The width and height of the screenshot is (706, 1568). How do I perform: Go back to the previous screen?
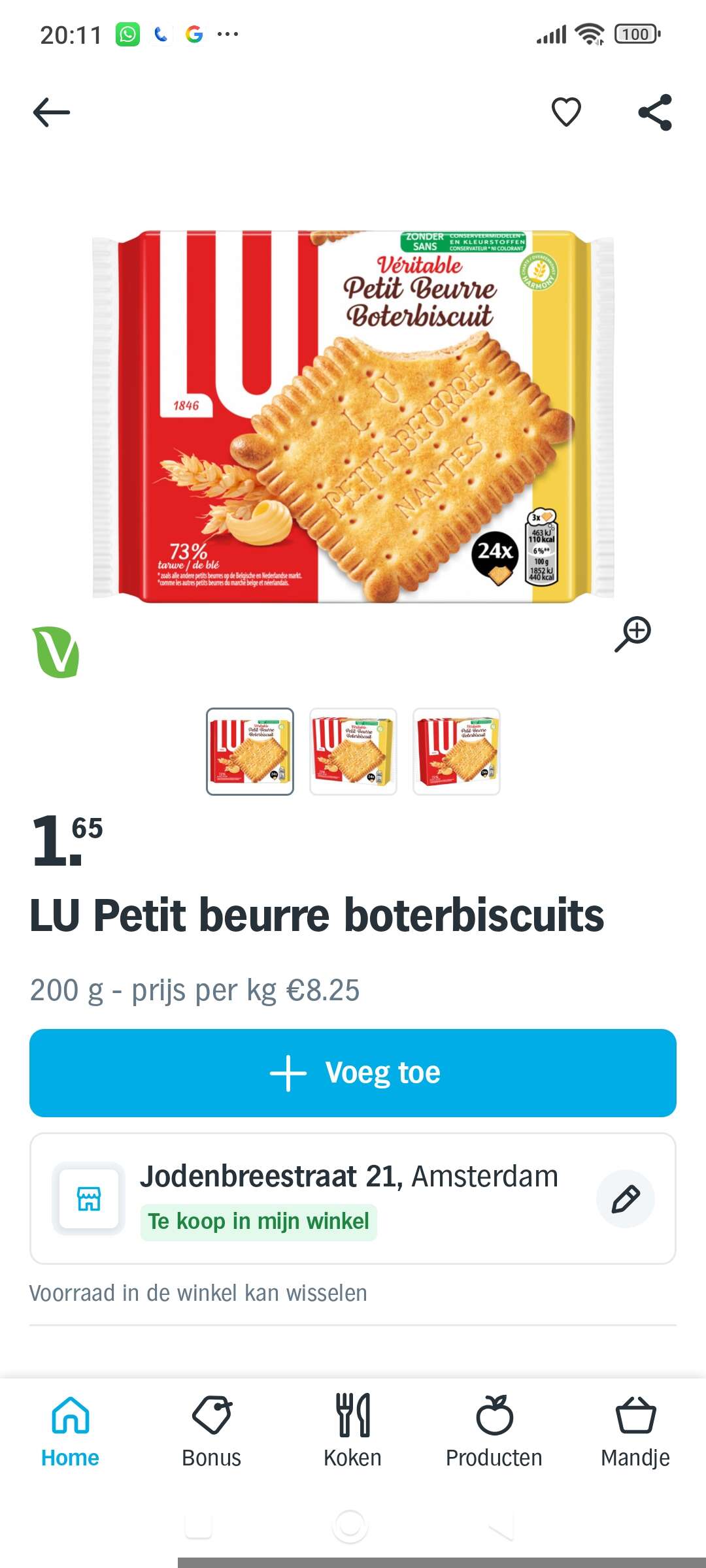[x=52, y=112]
